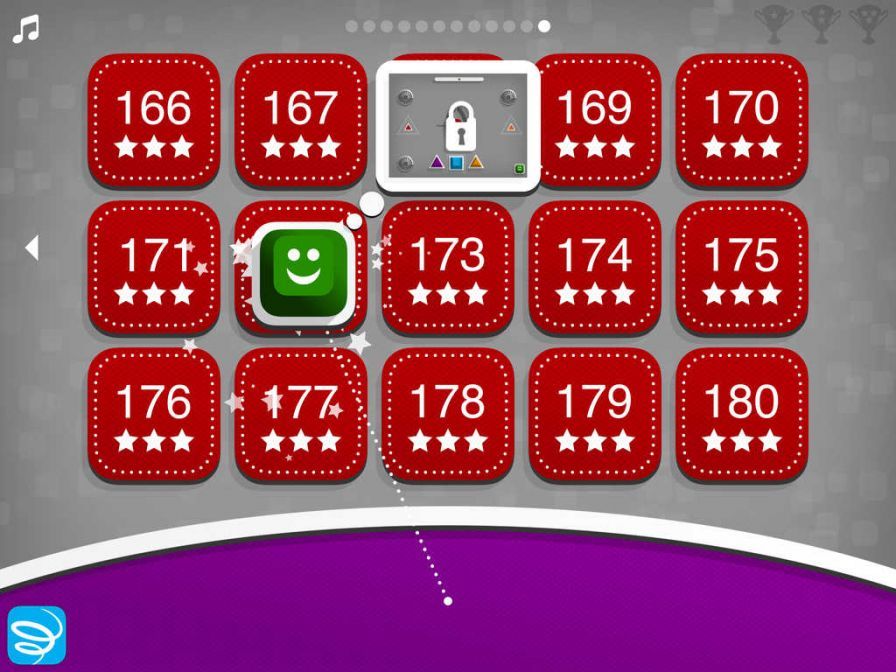Start level 175

click(742, 268)
